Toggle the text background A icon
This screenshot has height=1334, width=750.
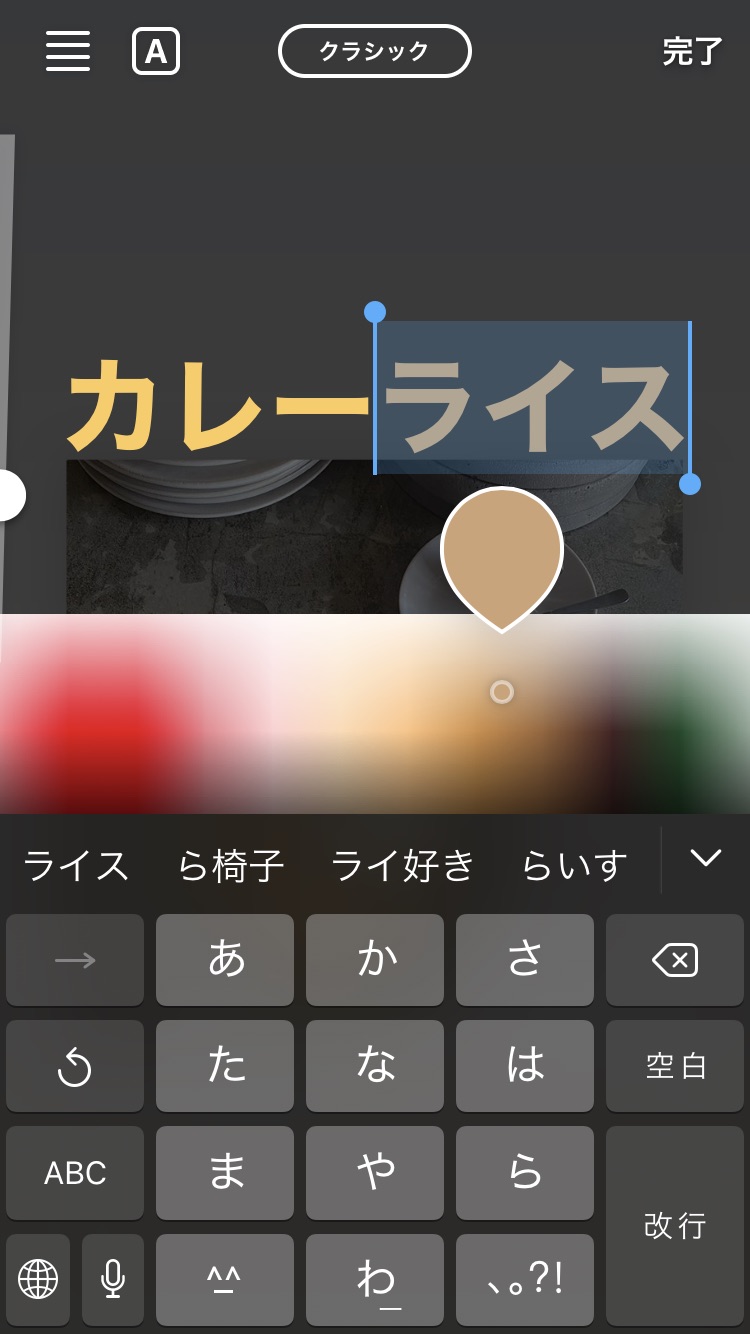(x=156, y=51)
